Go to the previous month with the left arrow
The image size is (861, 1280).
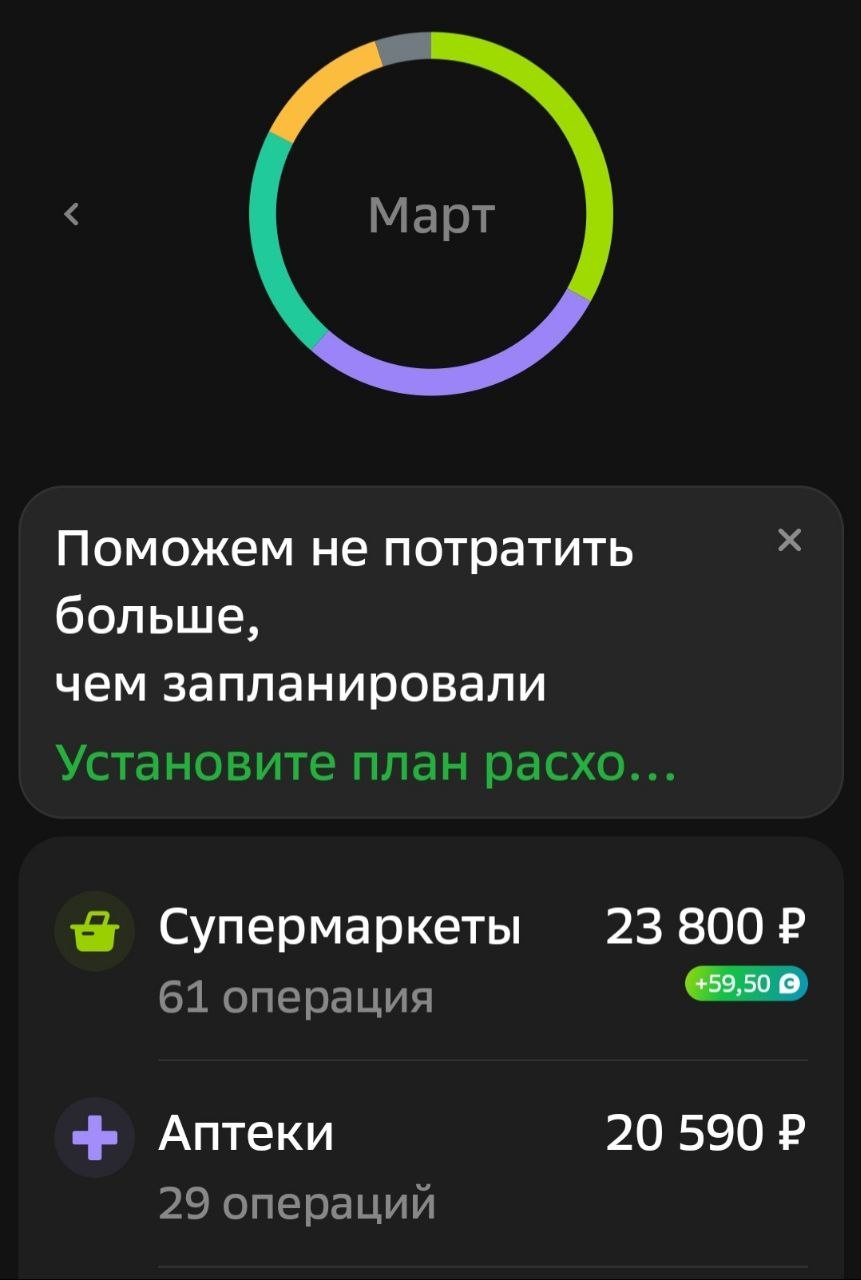point(71,213)
